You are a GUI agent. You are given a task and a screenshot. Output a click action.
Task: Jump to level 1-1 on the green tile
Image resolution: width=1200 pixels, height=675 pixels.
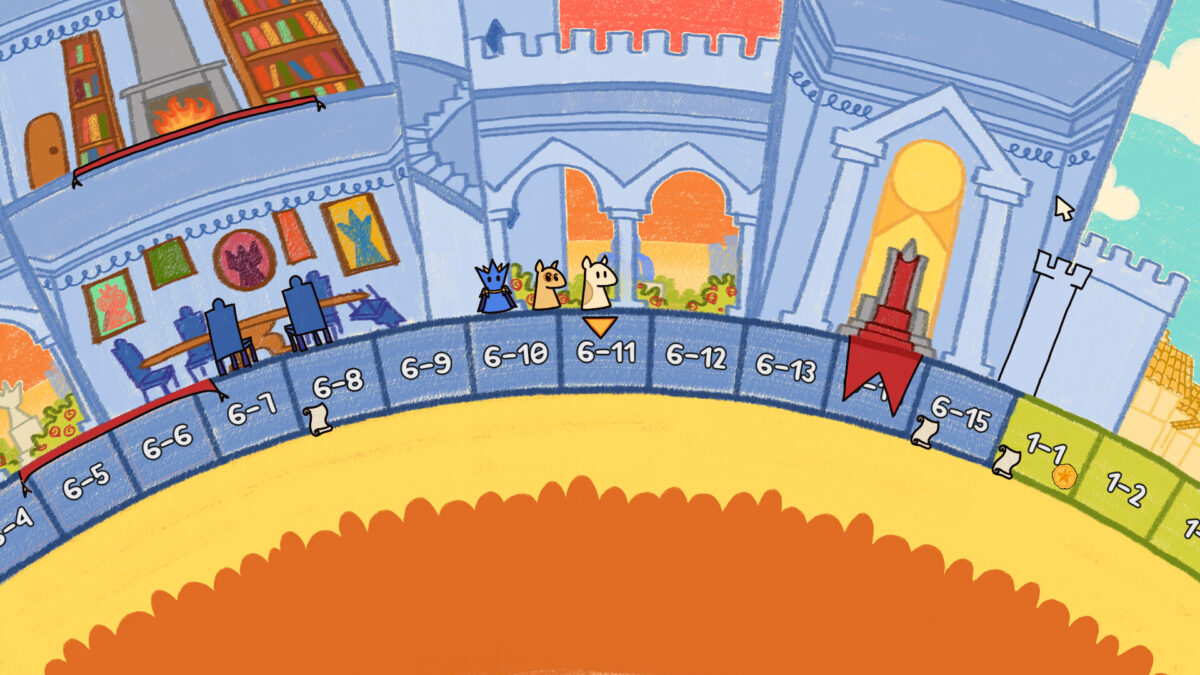pyautogui.click(x=1044, y=454)
